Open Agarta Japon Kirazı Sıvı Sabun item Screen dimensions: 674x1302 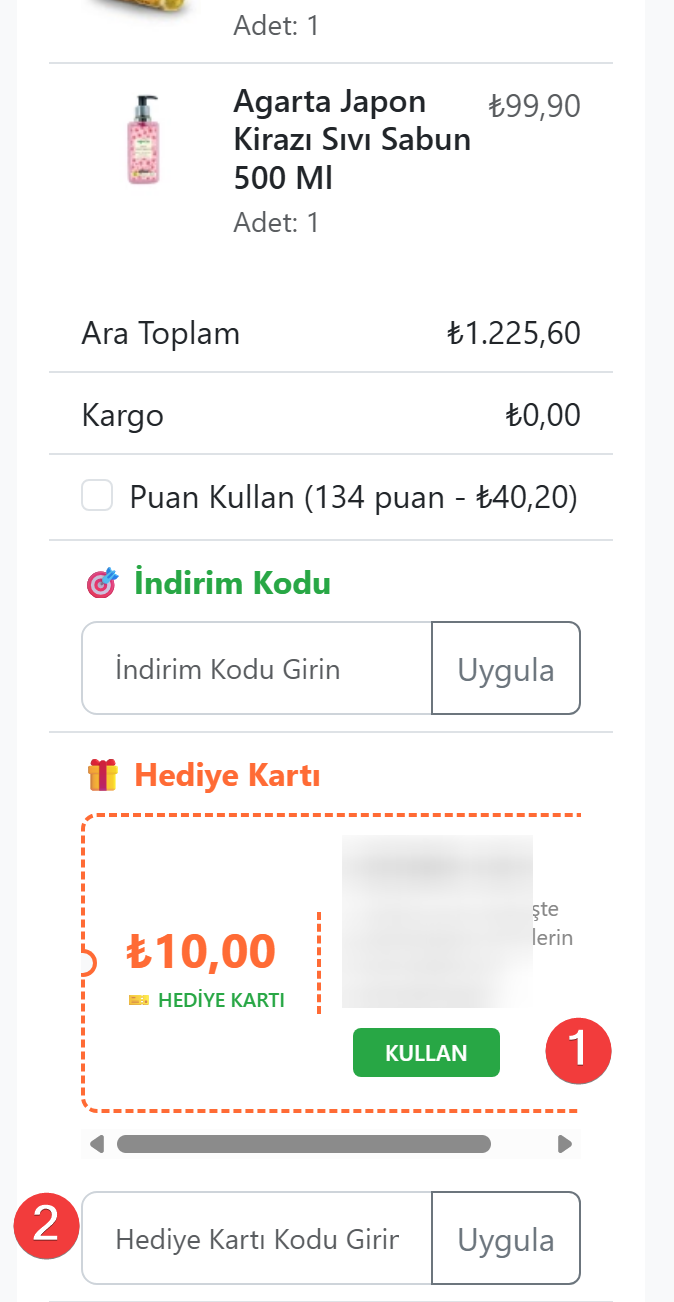point(351,140)
